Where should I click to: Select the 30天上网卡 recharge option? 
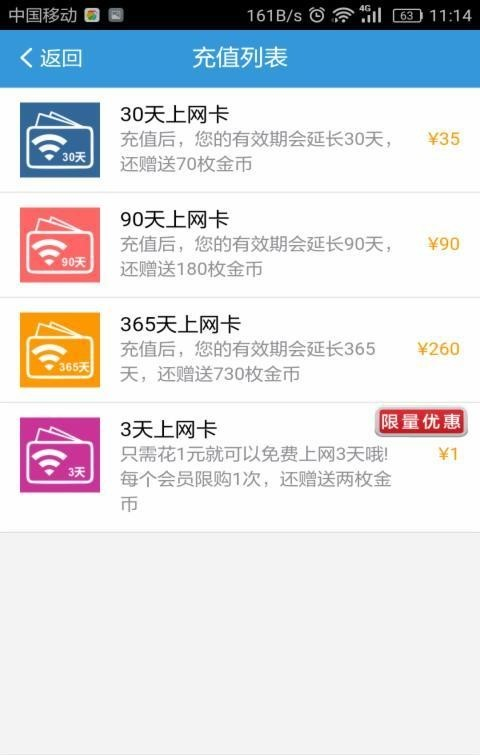click(x=240, y=140)
